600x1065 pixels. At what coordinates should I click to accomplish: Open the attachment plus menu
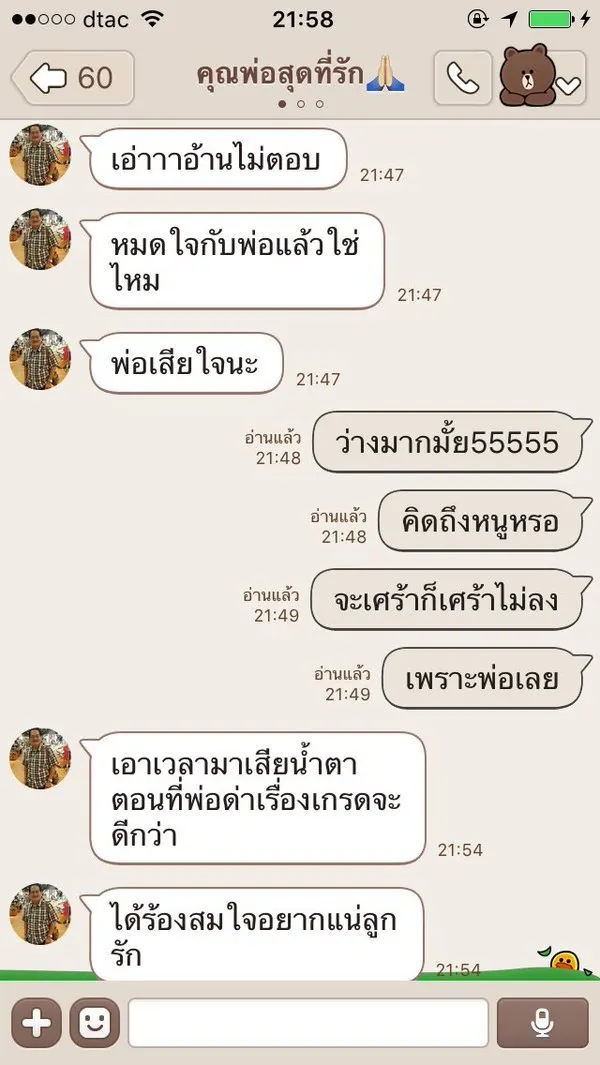[36, 1023]
